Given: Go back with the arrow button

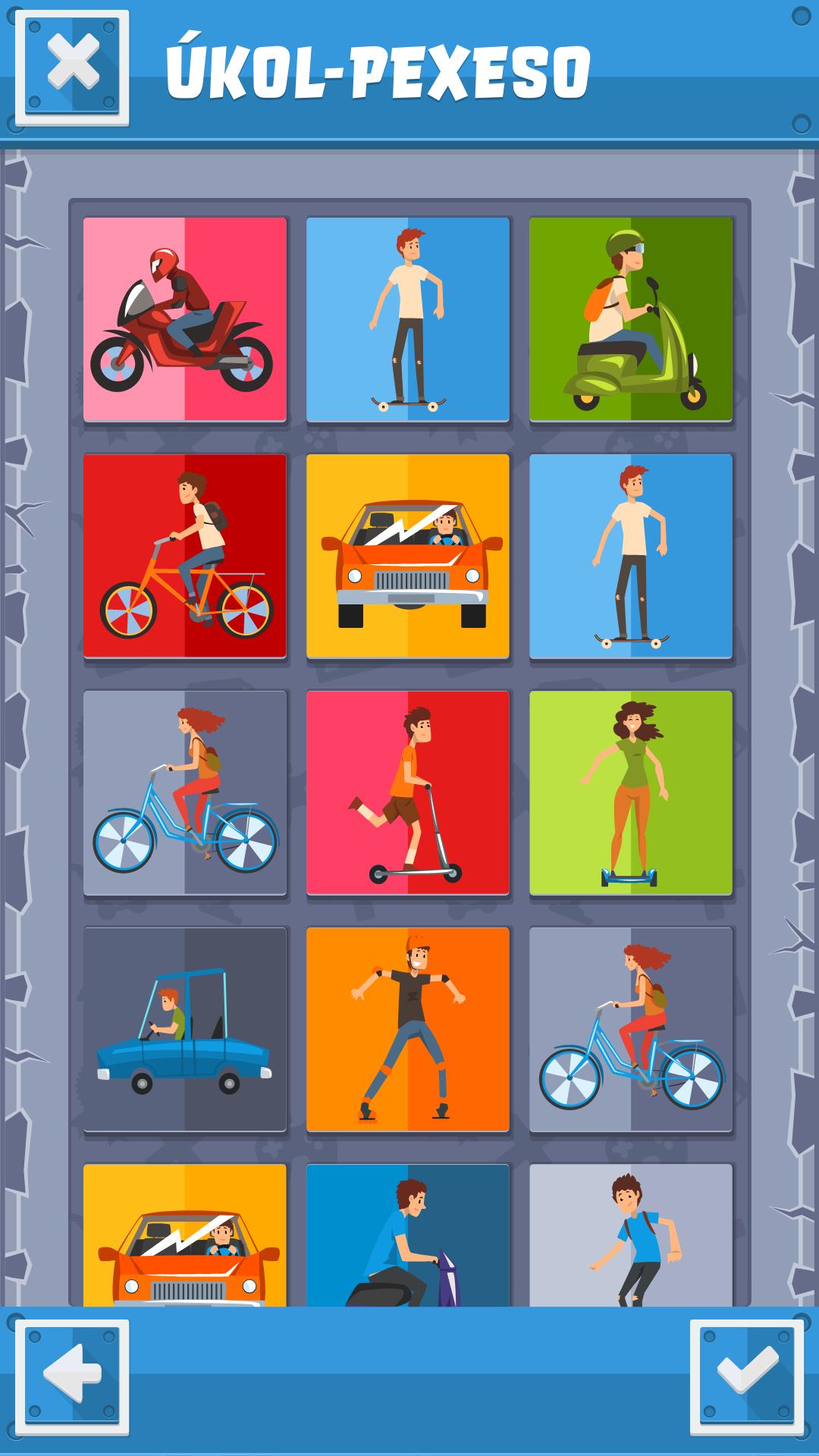Looking at the screenshot, I should [72, 1376].
